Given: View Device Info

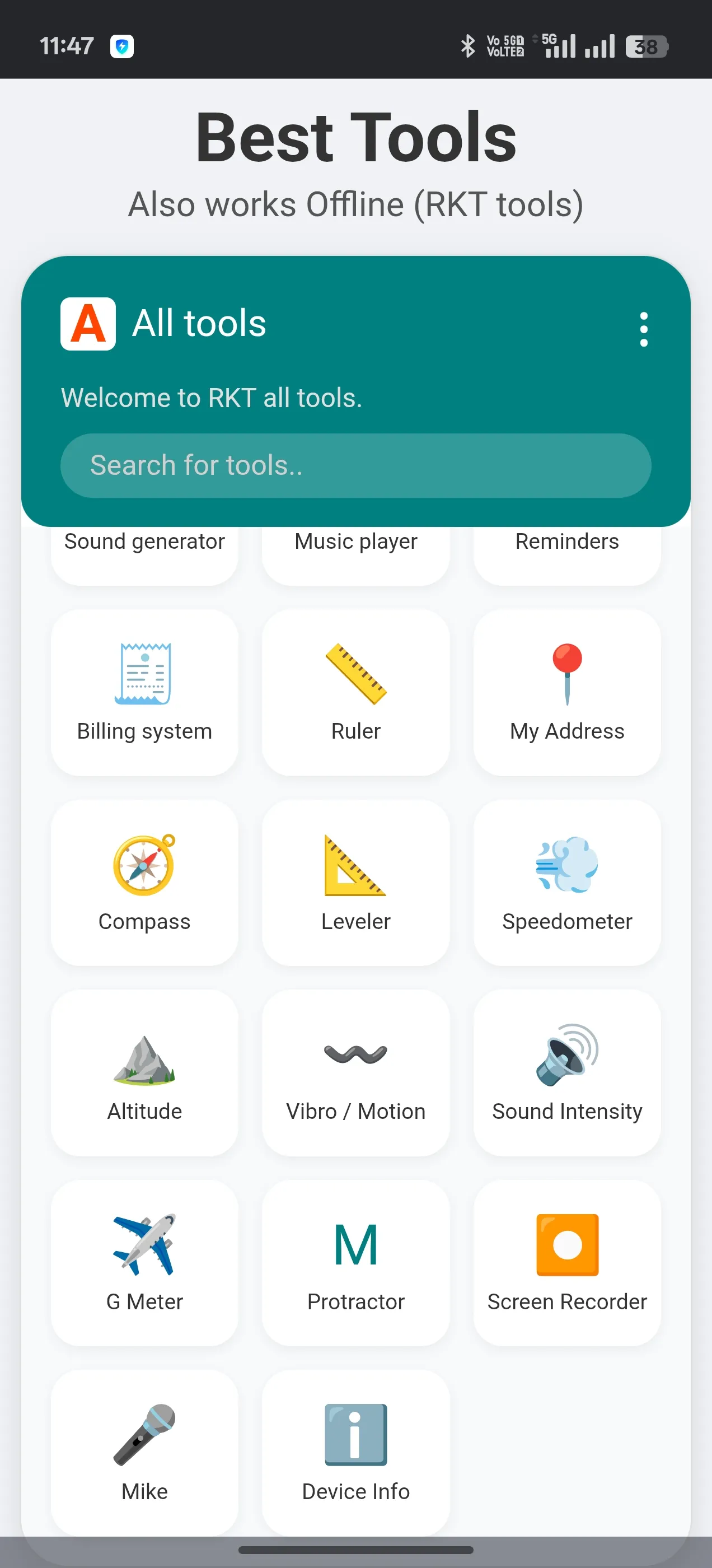Looking at the screenshot, I should [355, 1452].
